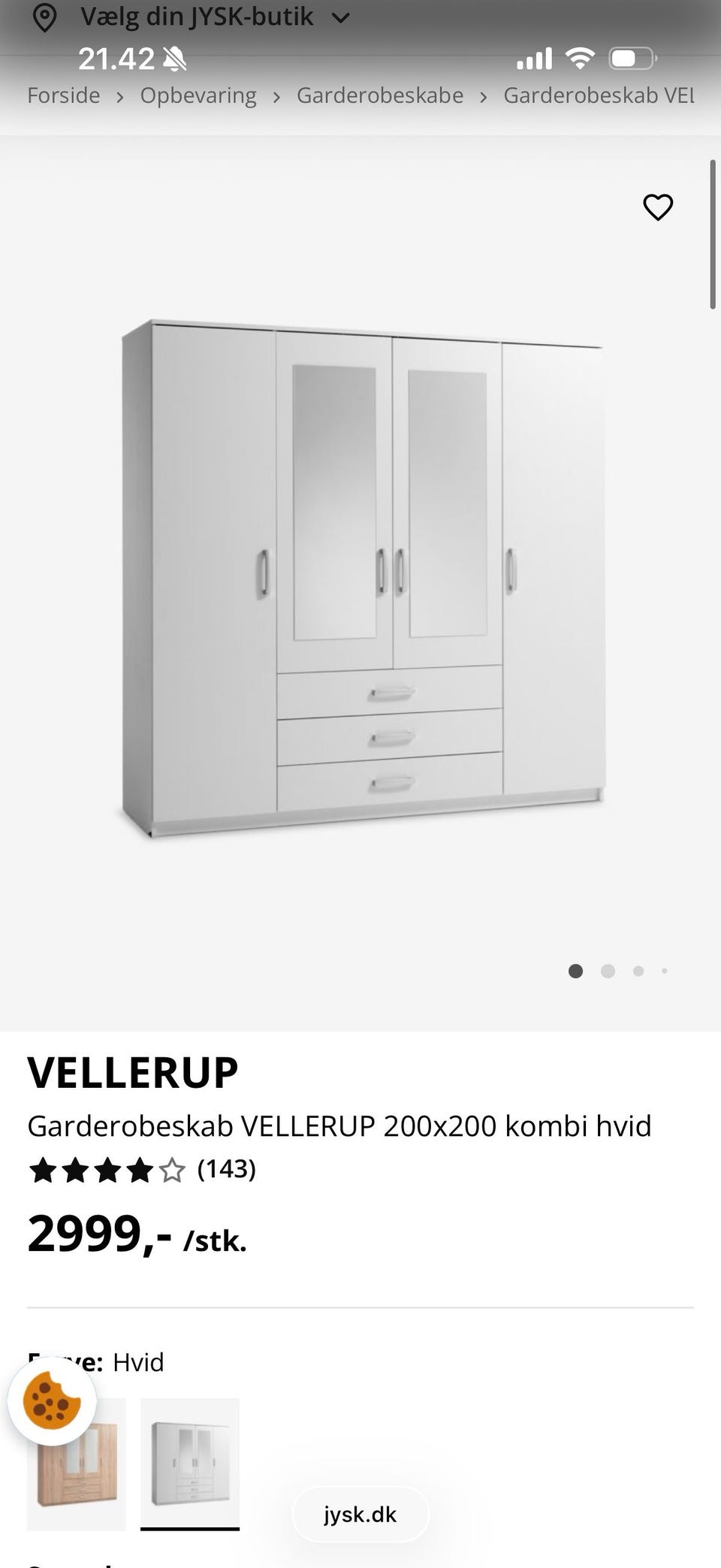Tap the muted notifications bell icon
Image resolution: width=721 pixels, height=1568 pixels.
174,58
